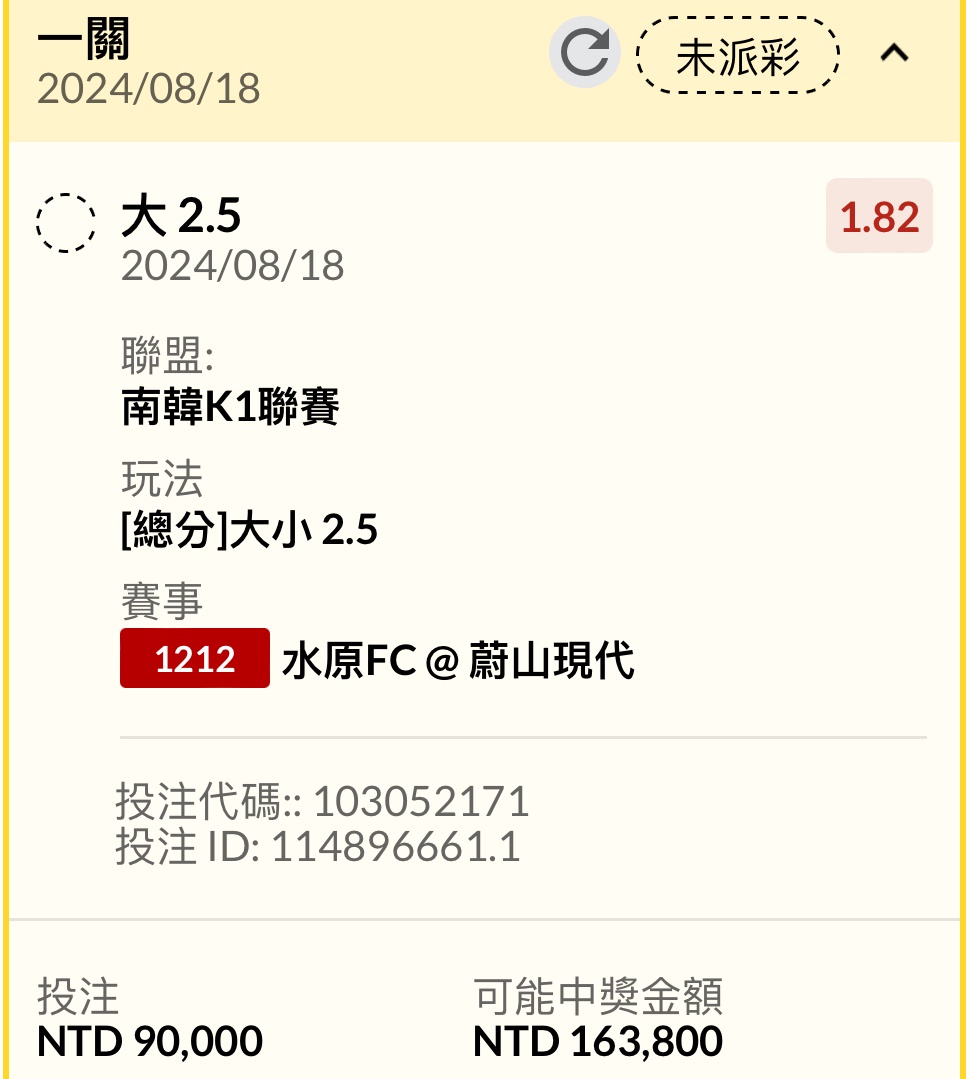Refresh the bet slip status
The width and height of the screenshot is (979, 1079).
584,54
